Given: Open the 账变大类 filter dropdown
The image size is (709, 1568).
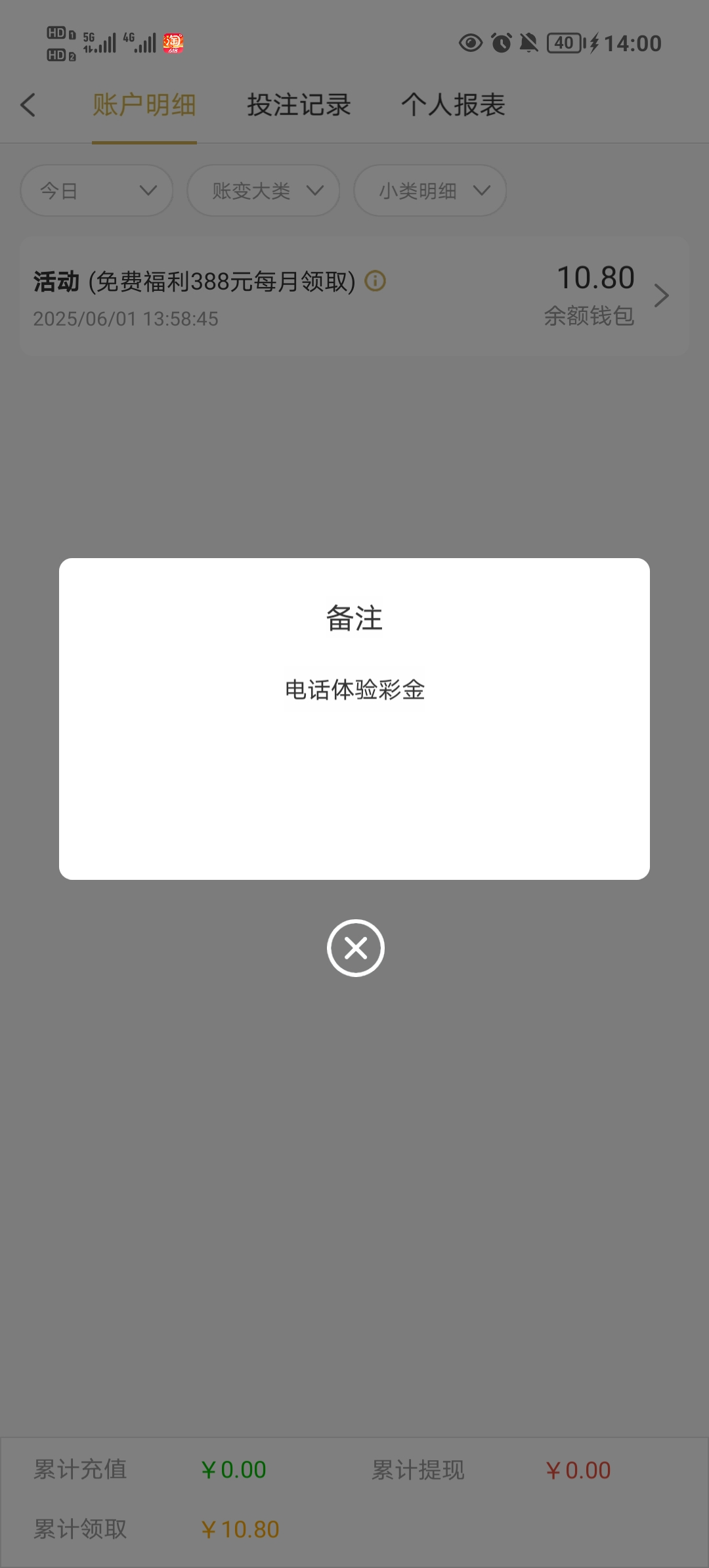Looking at the screenshot, I should pos(263,190).
